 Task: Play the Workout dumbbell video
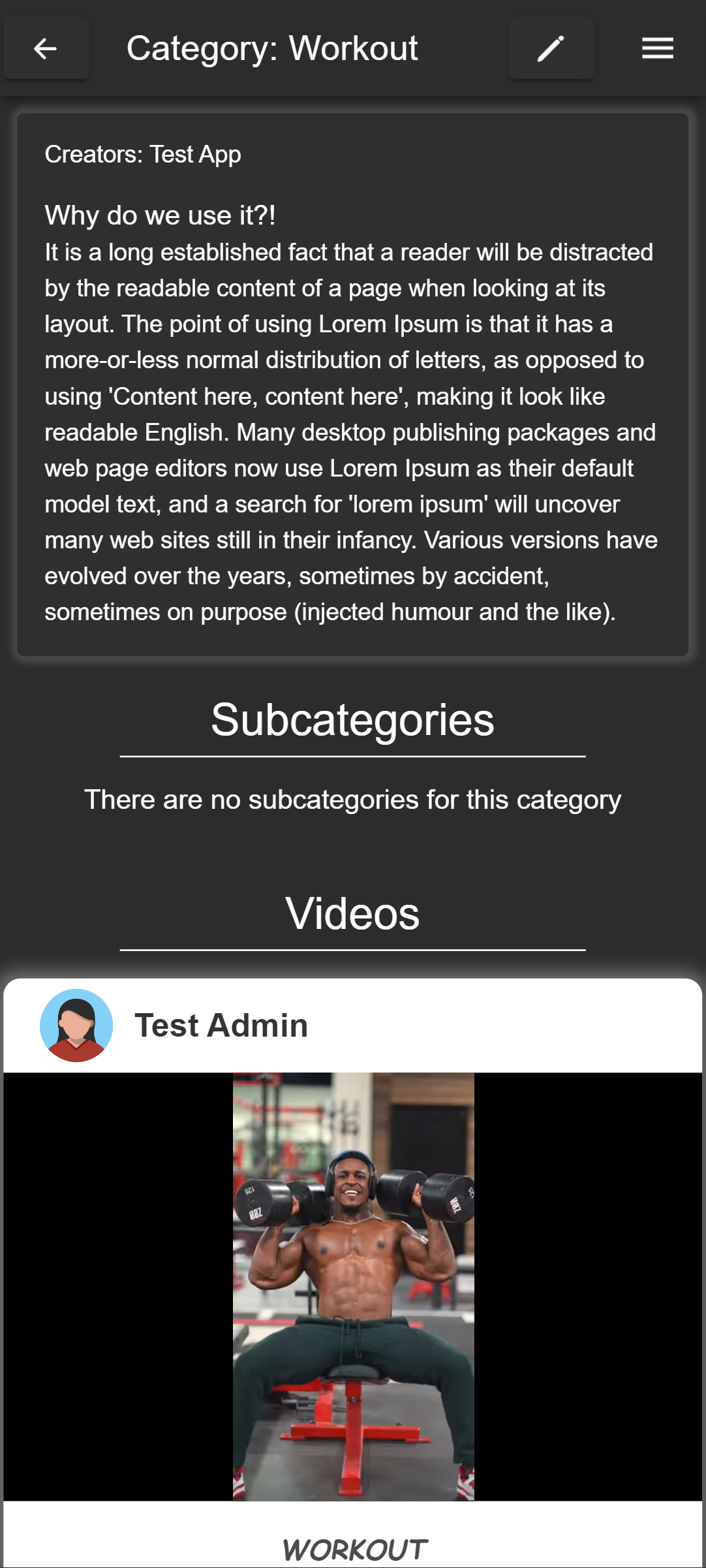point(353,1286)
